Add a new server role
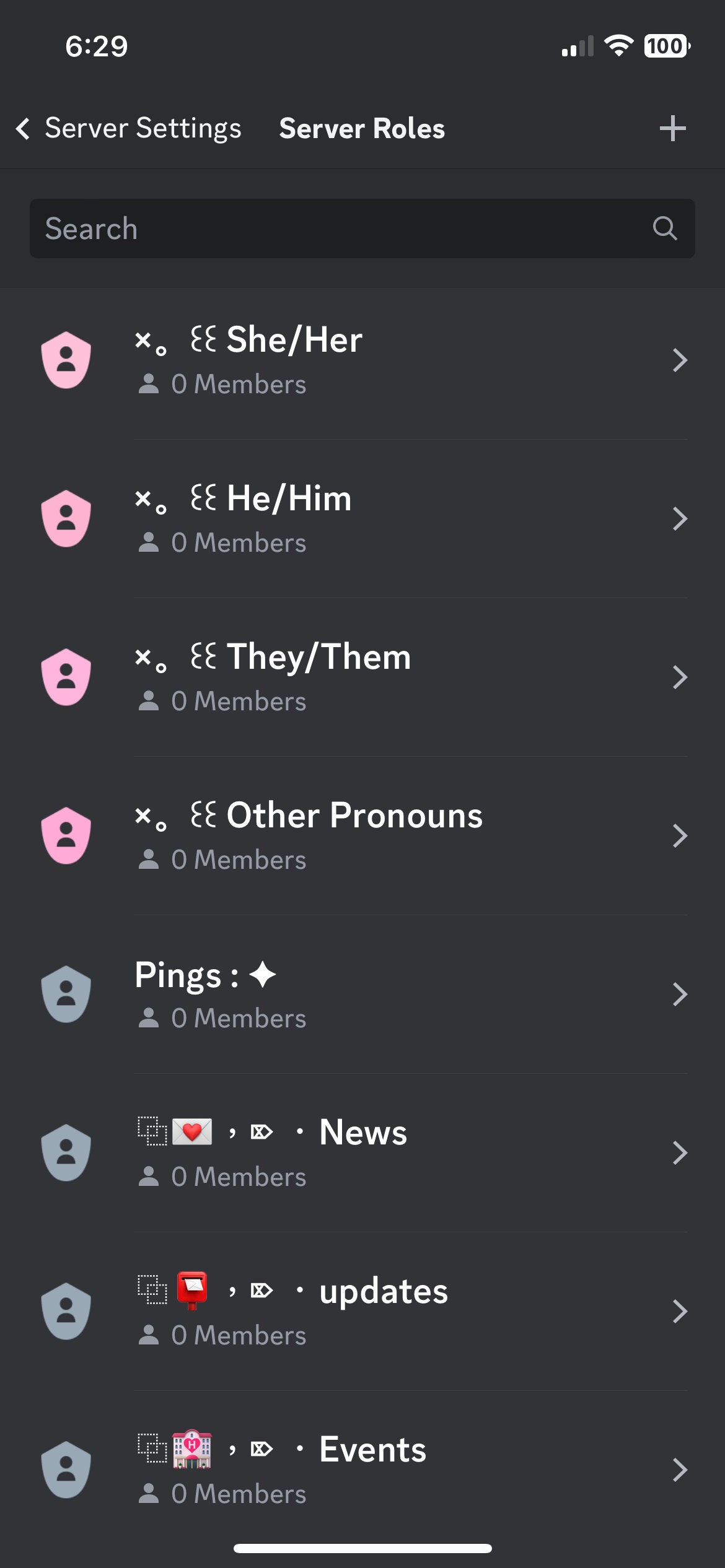 672,129
